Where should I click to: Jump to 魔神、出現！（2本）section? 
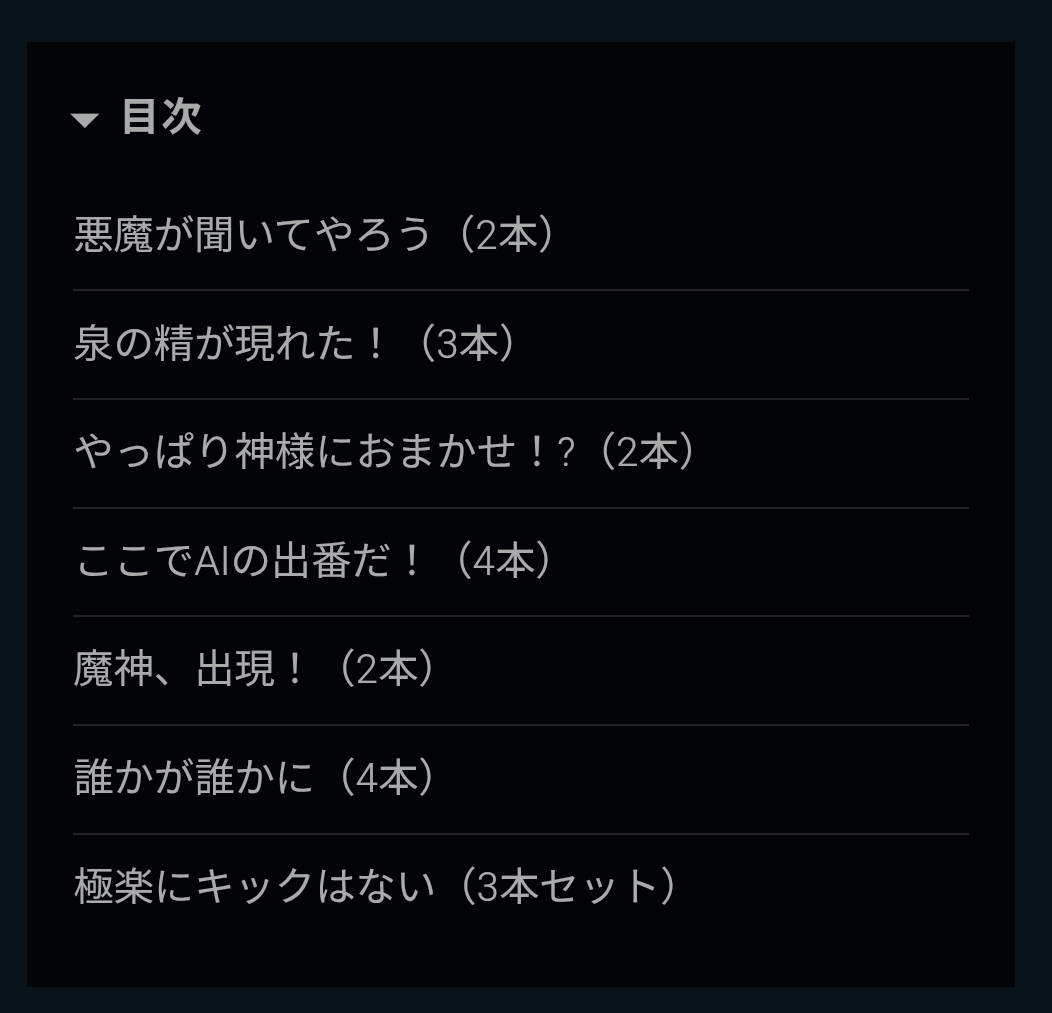coord(256,670)
